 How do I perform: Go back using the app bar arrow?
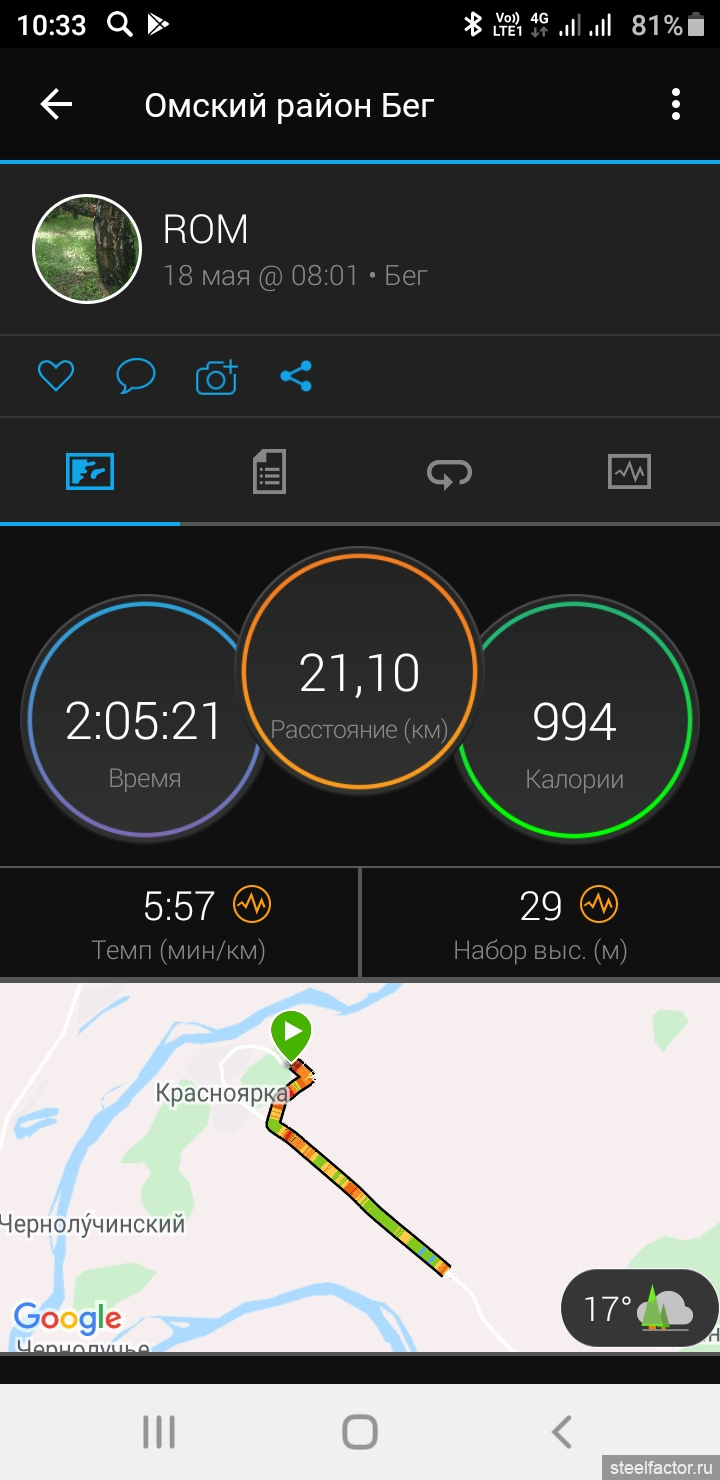(x=56, y=105)
